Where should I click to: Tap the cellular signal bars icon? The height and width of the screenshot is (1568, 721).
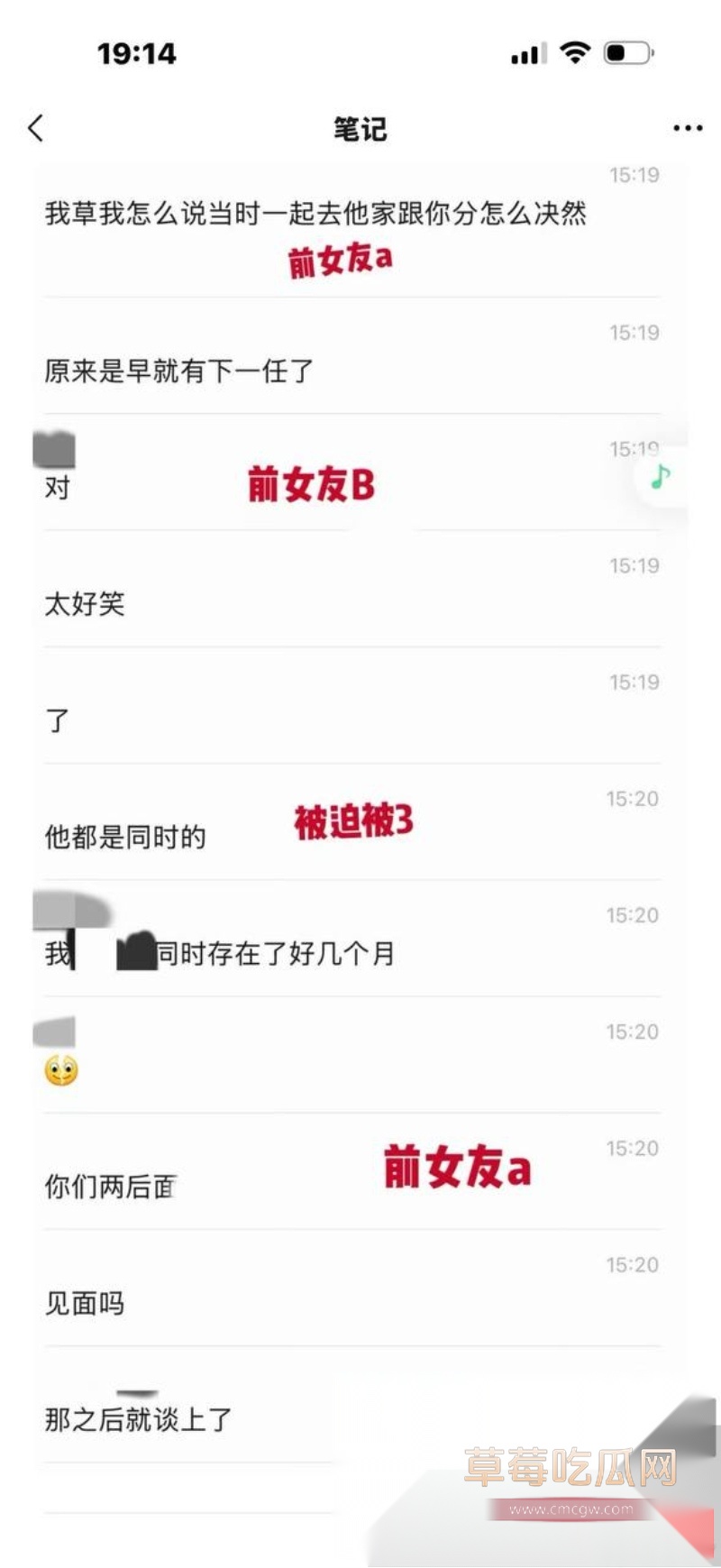pyautogui.click(x=528, y=53)
